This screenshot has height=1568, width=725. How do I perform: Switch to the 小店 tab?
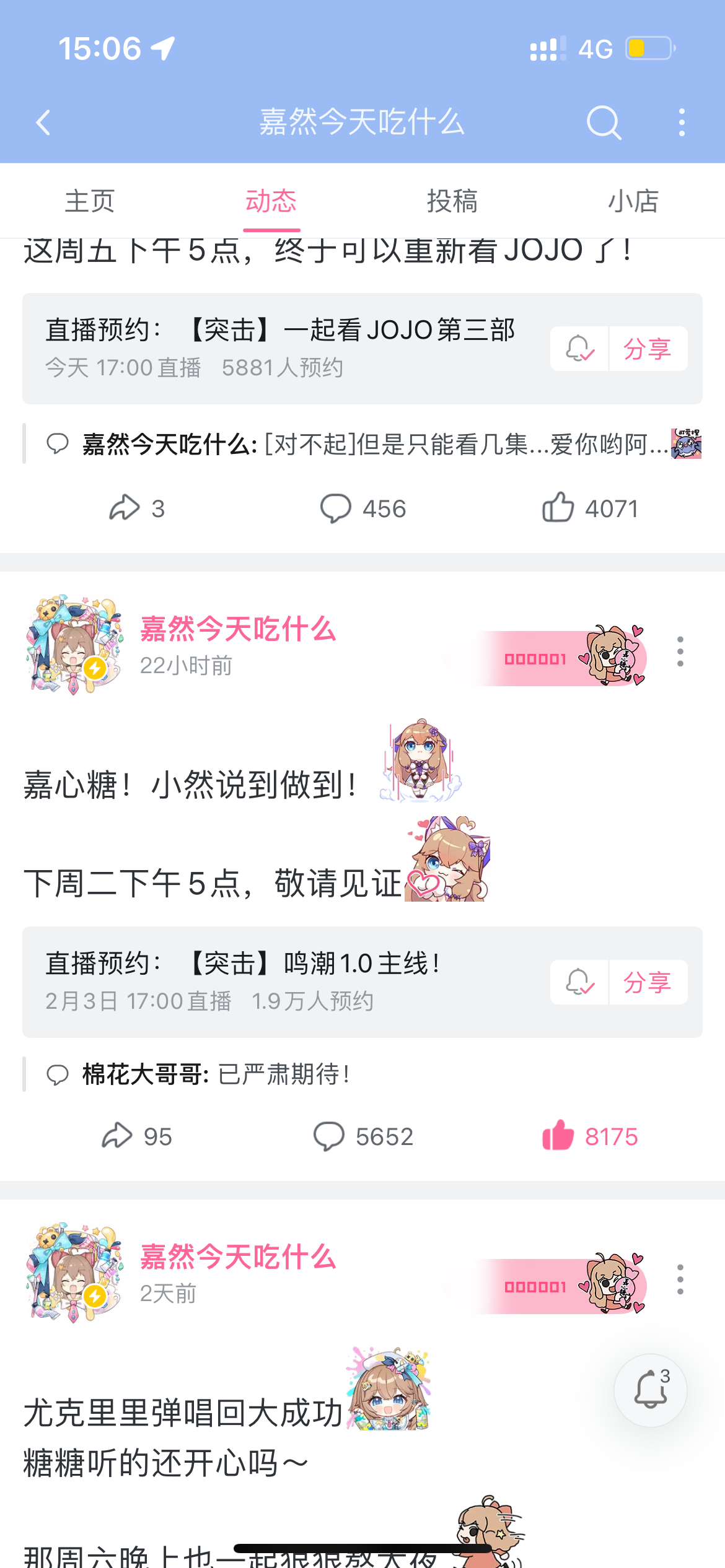click(633, 201)
